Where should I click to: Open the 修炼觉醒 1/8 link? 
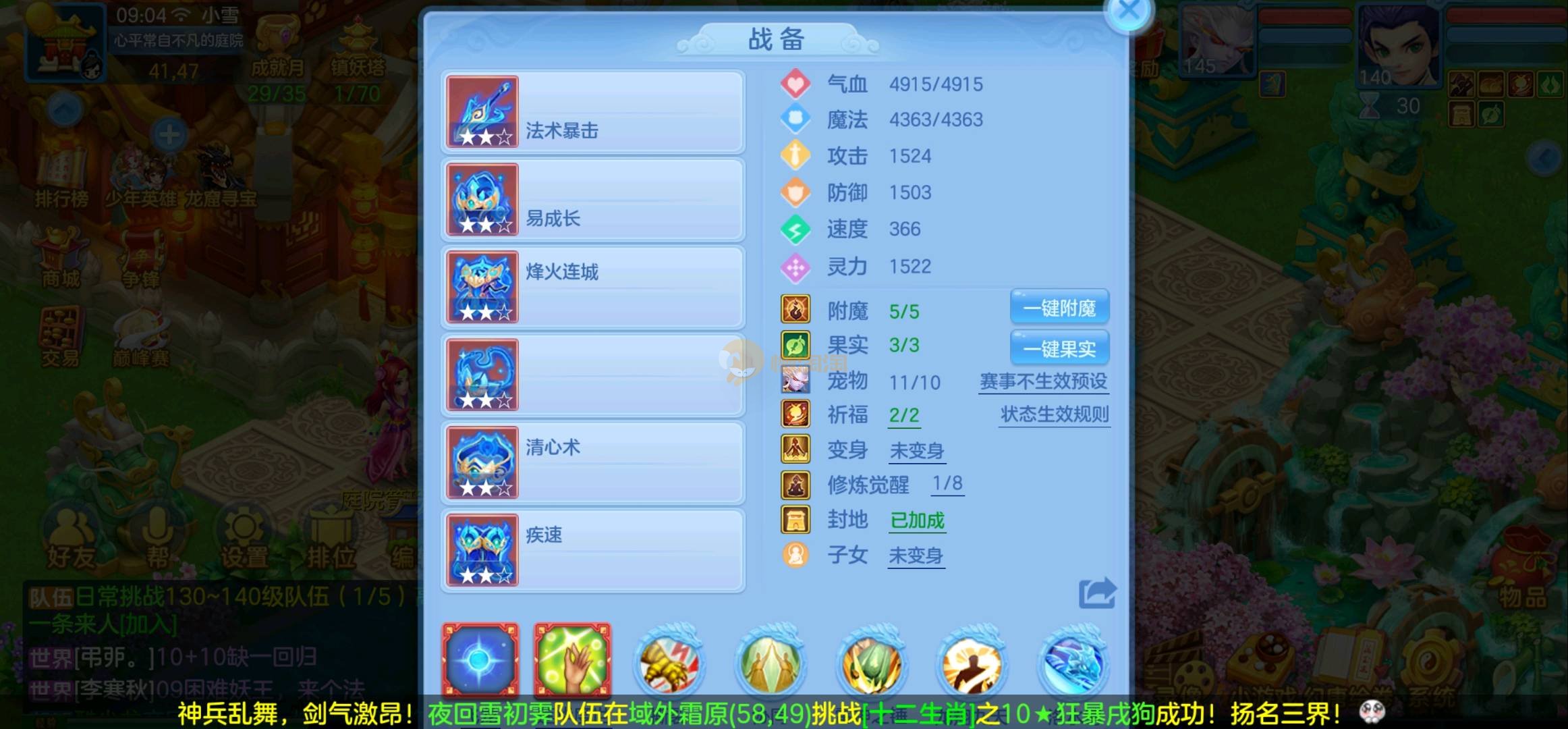coord(947,483)
